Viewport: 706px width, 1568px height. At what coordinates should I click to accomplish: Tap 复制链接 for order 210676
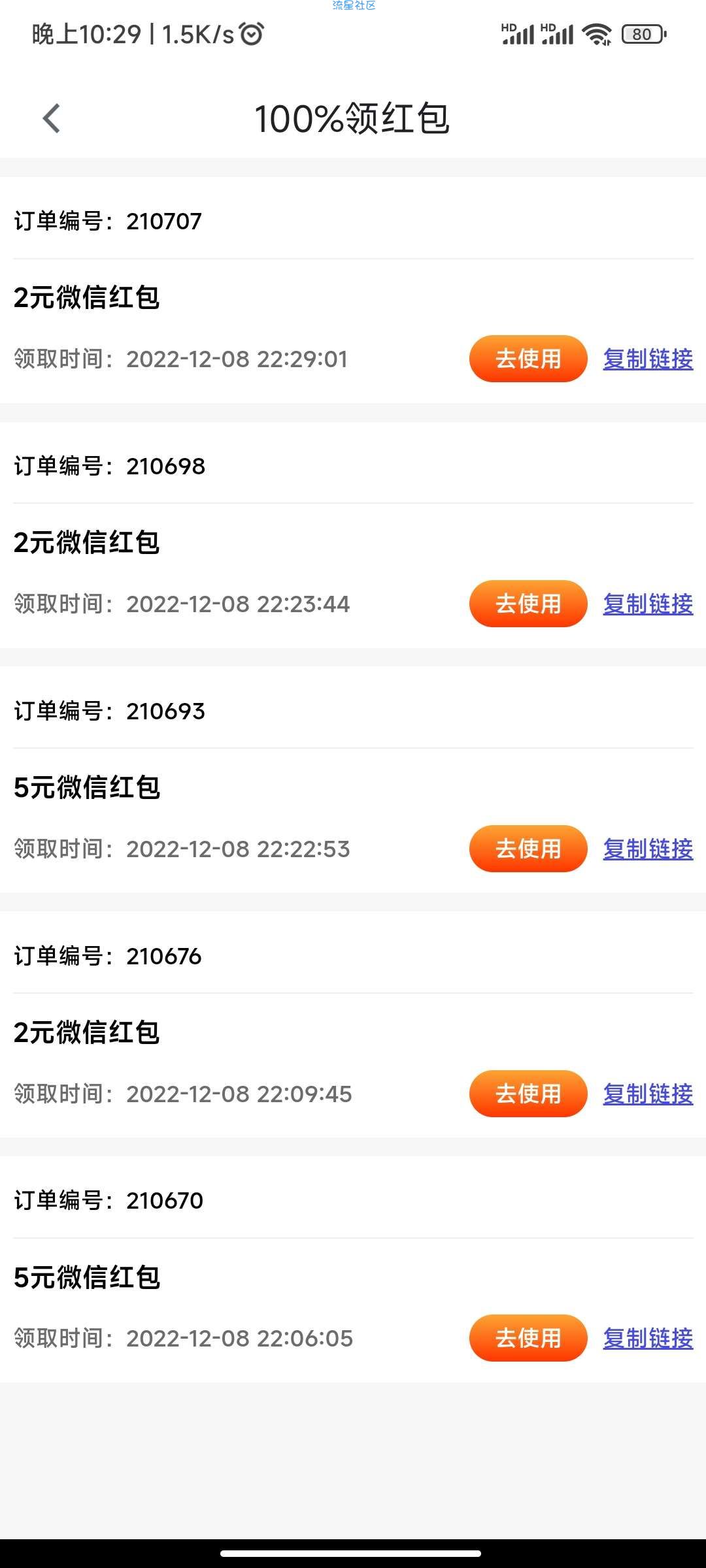648,1094
